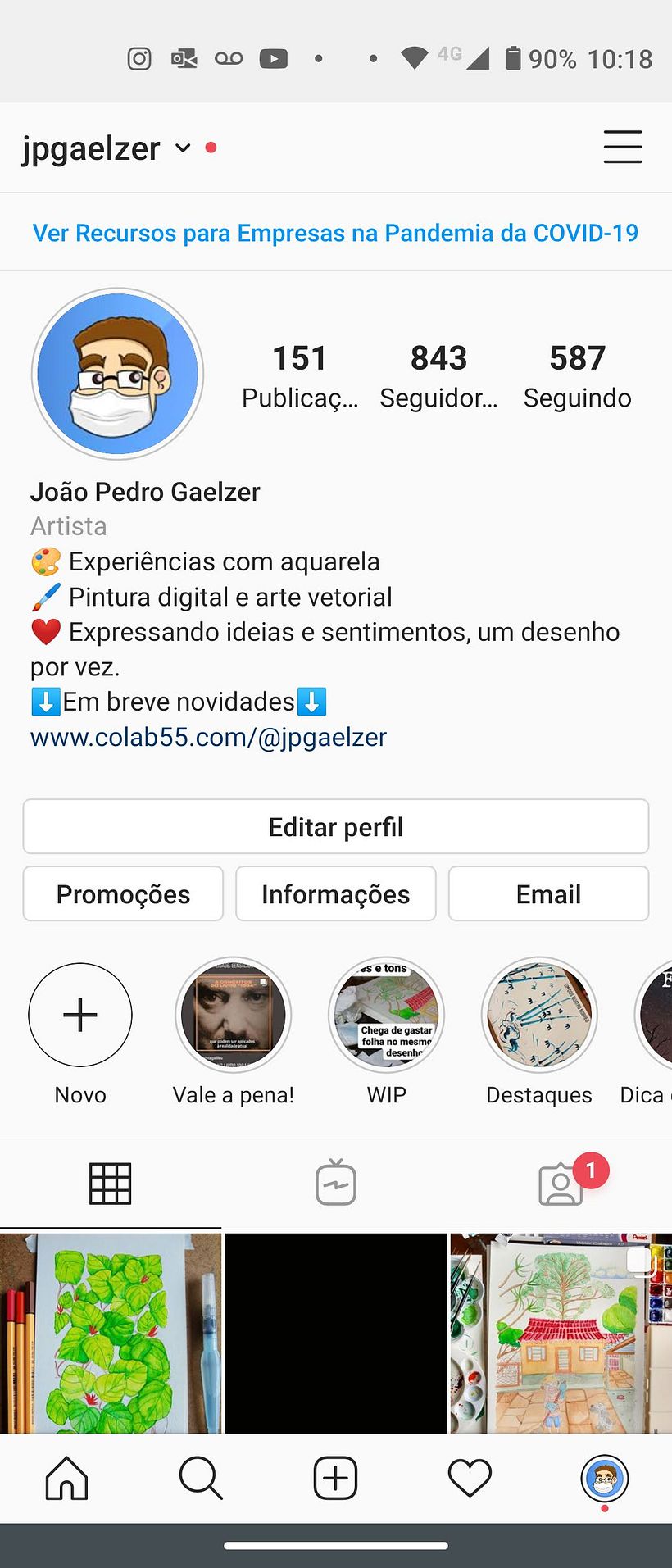Open the Destaques story highlight
The height and width of the screenshot is (1568, 672).
coord(538,1015)
